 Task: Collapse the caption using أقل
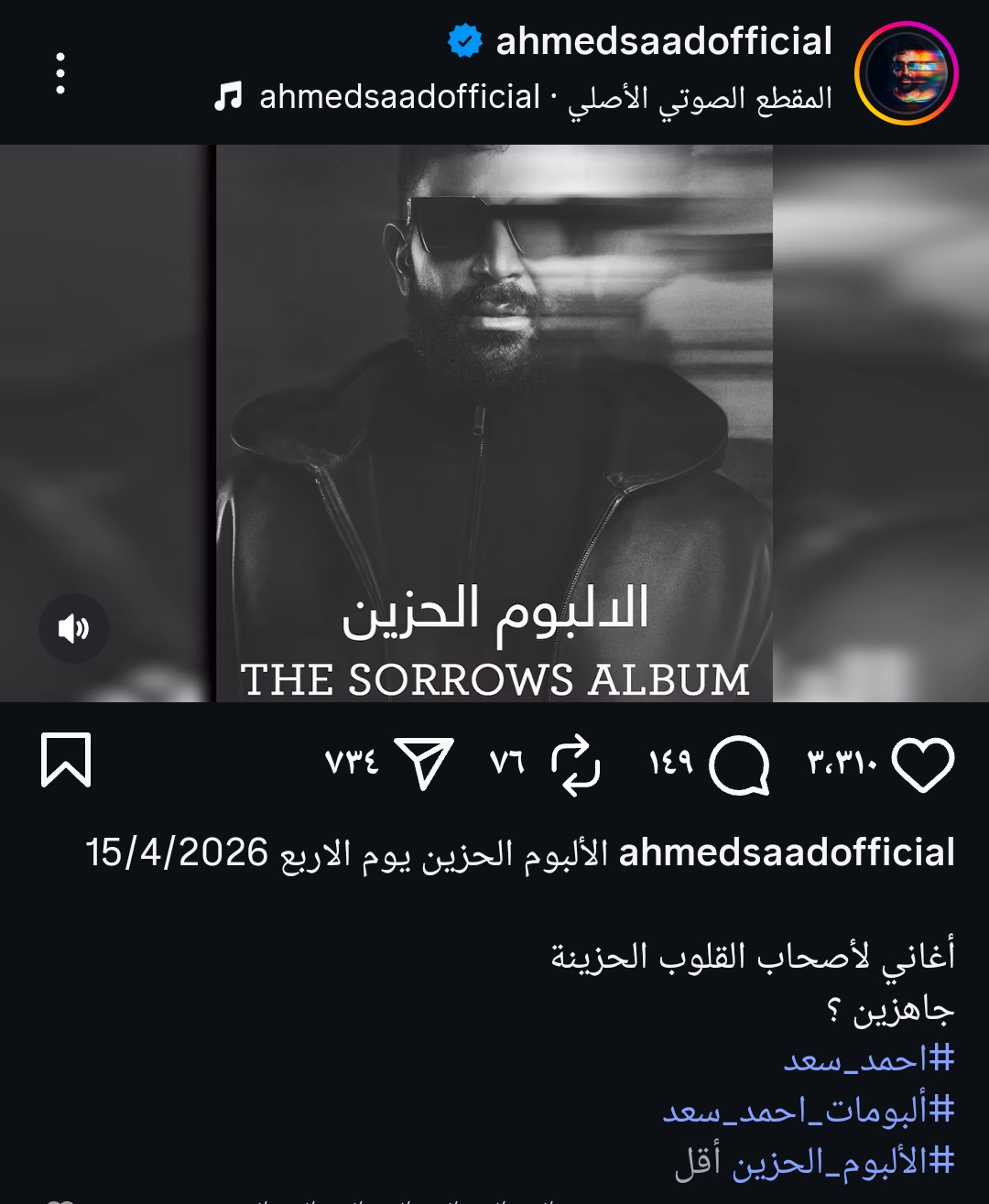(x=698, y=1162)
